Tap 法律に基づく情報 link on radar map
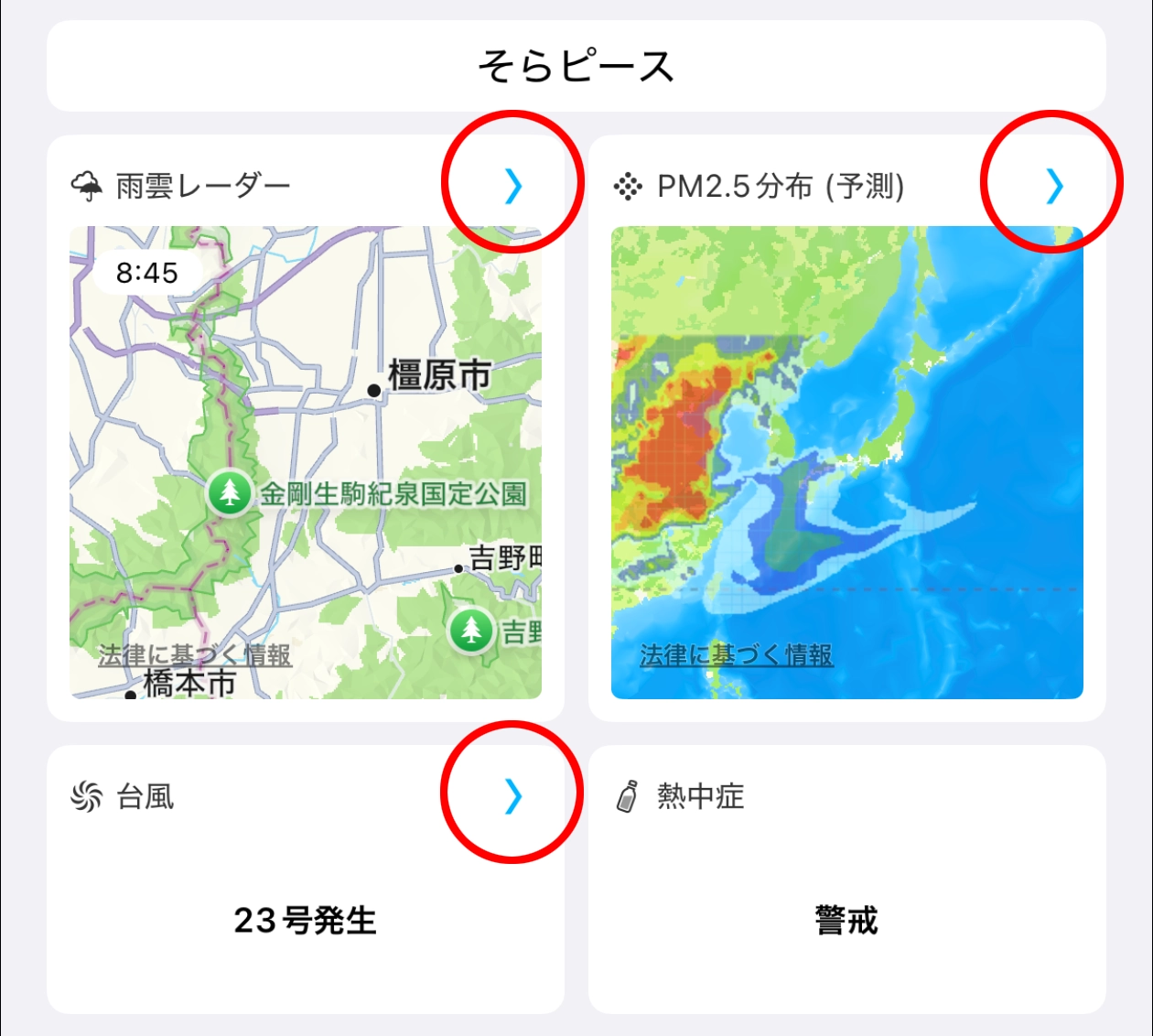This screenshot has height=1036, width=1153. click(x=195, y=655)
